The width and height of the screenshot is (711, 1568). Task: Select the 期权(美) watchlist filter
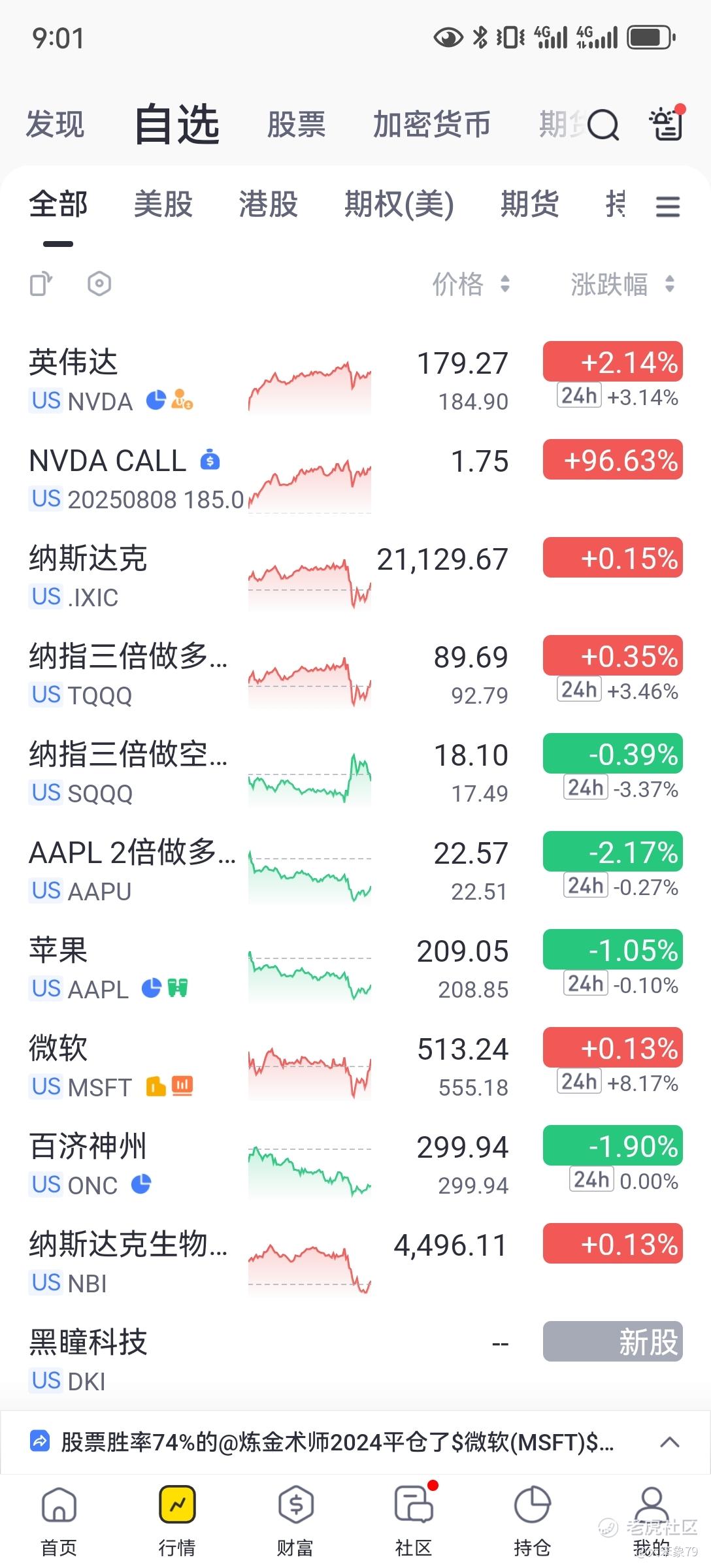399,204
